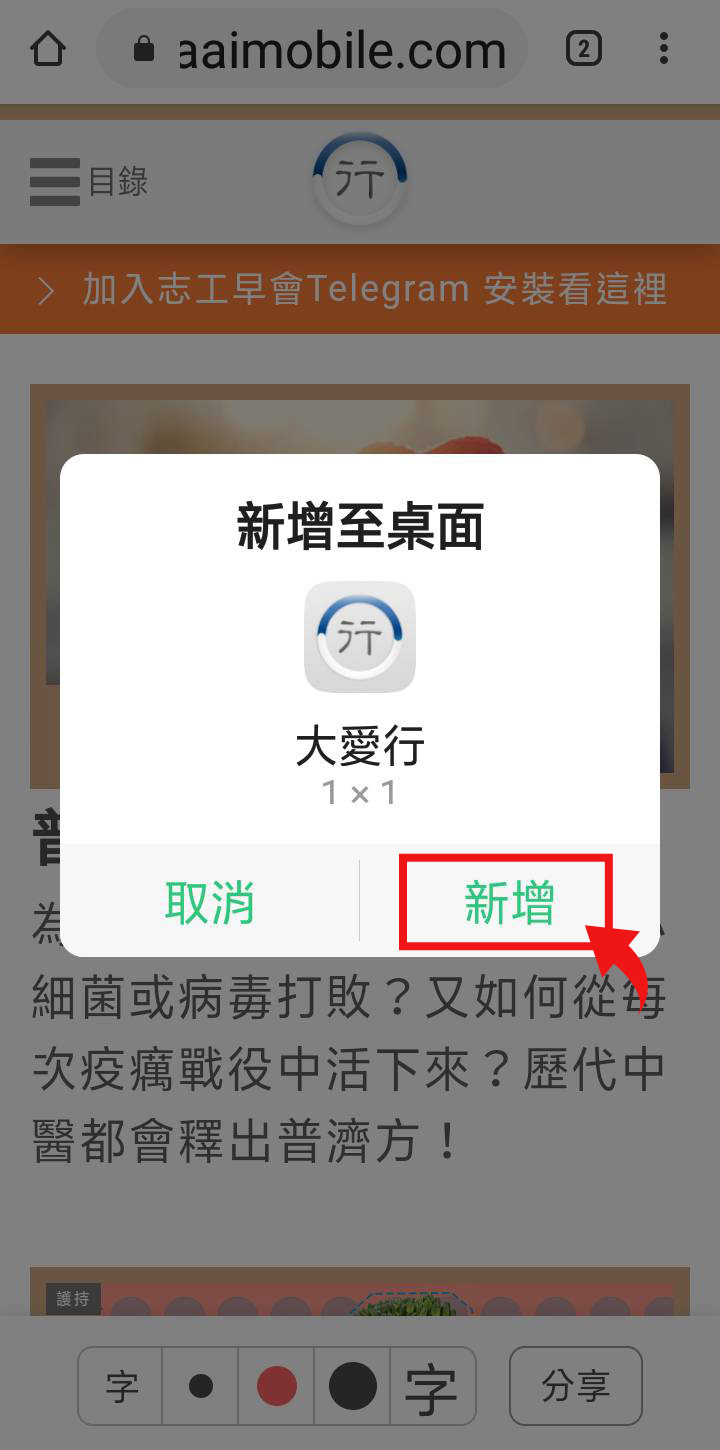Open Chrome's overflow menu

(664, 49)
